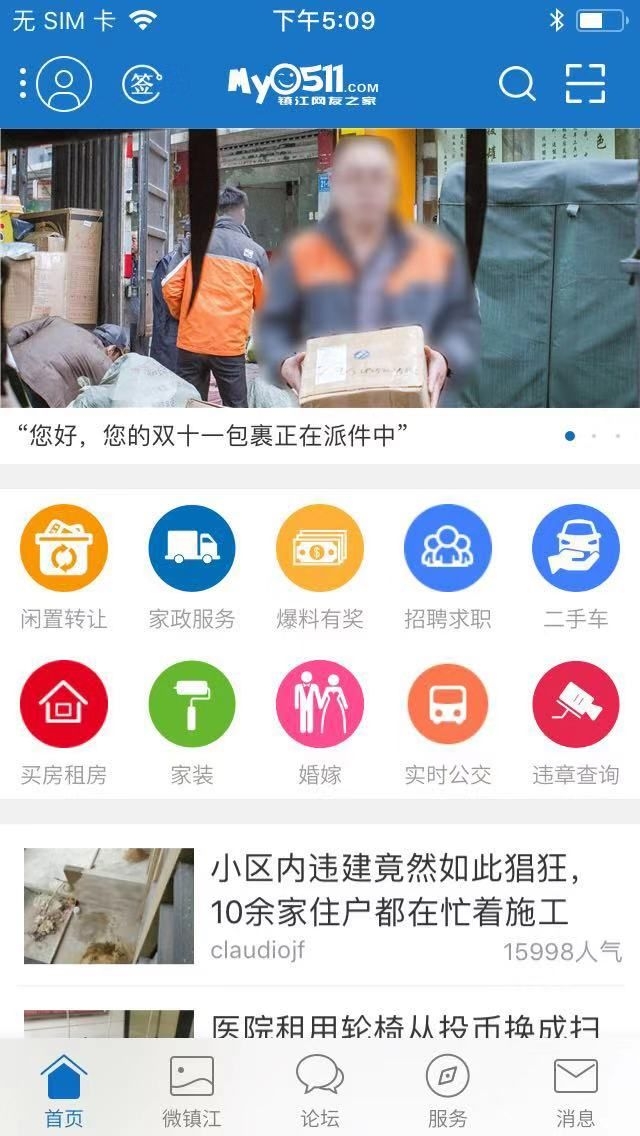
Task: Switch to the 消息 tab
Action: (x=576, y=1090)
